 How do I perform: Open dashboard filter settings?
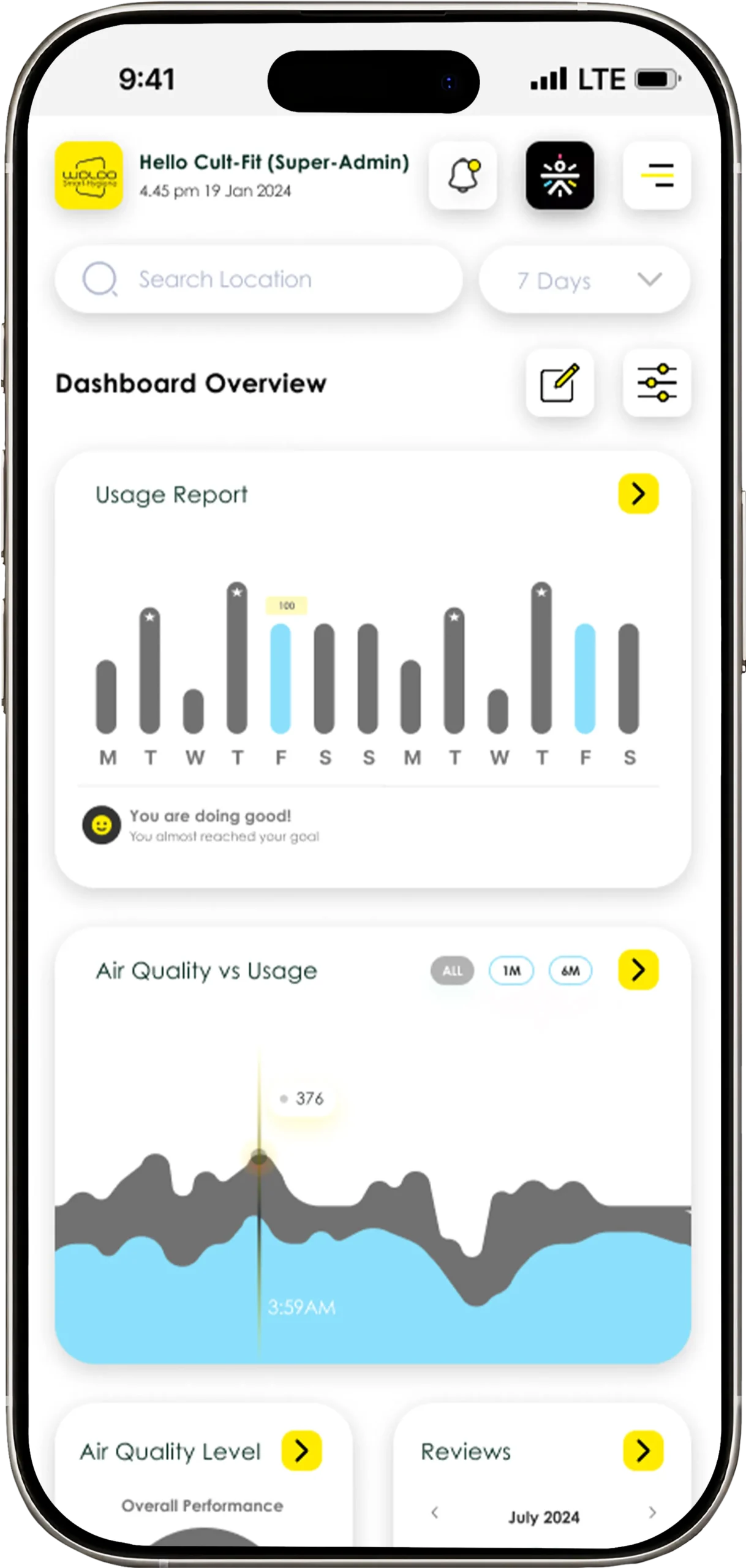pos(657,383)
